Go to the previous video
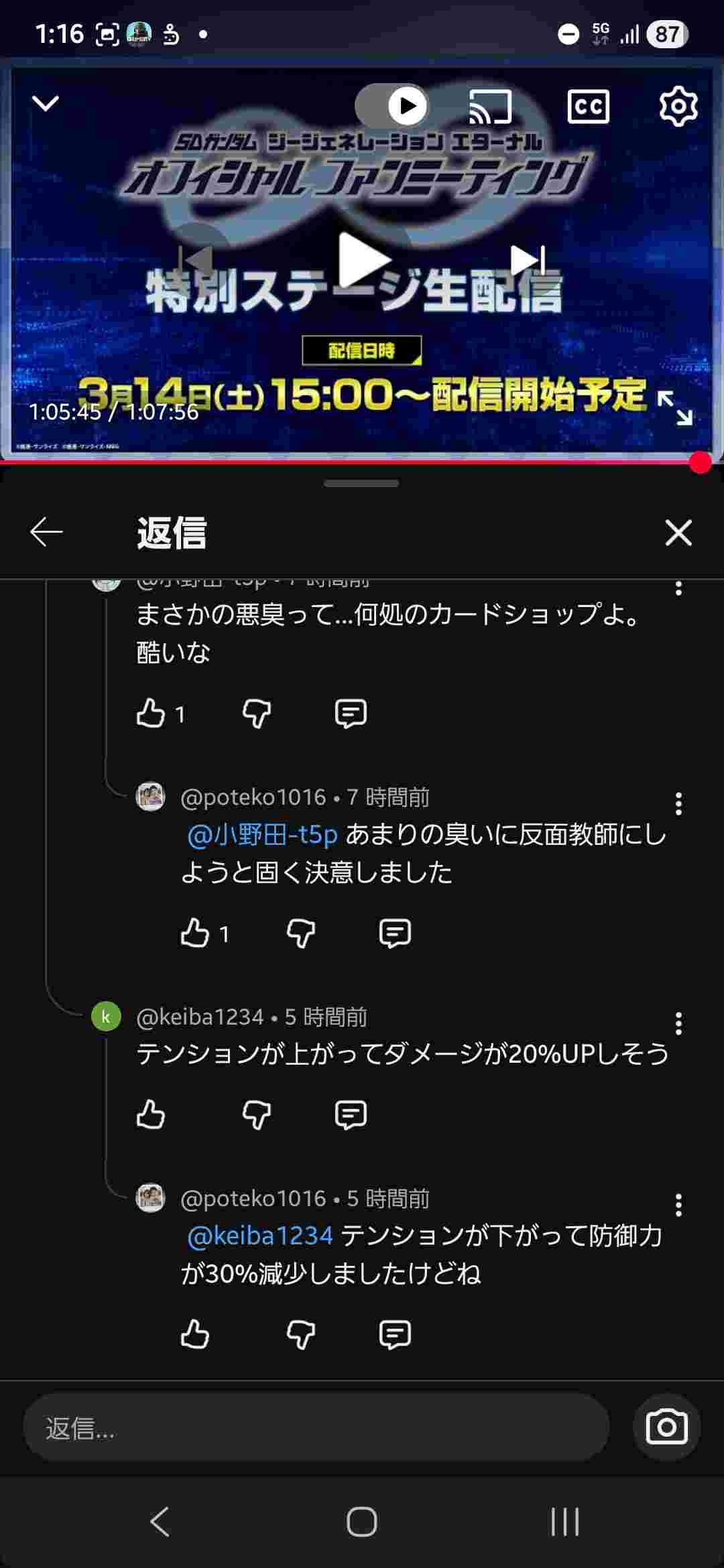The image size is (724, 1568). [x=196, y=260]
